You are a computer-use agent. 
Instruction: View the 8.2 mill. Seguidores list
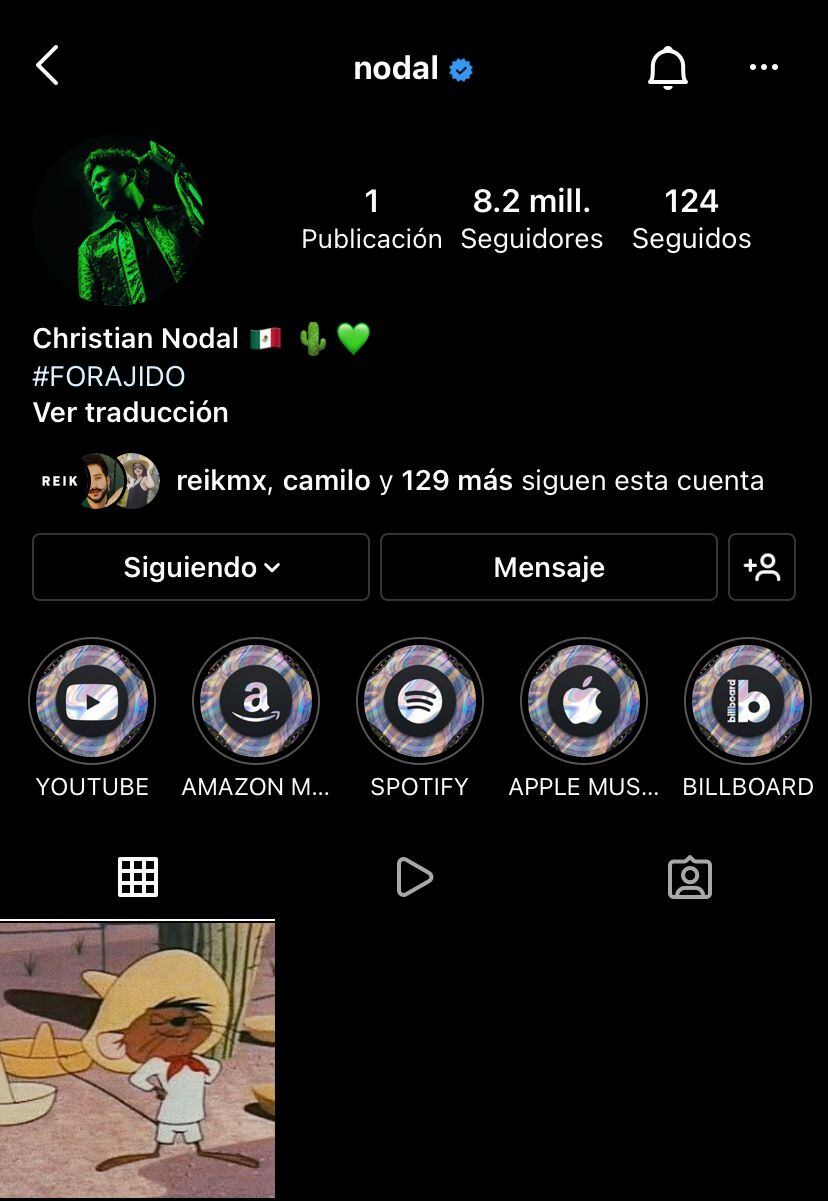pos(531,218)
